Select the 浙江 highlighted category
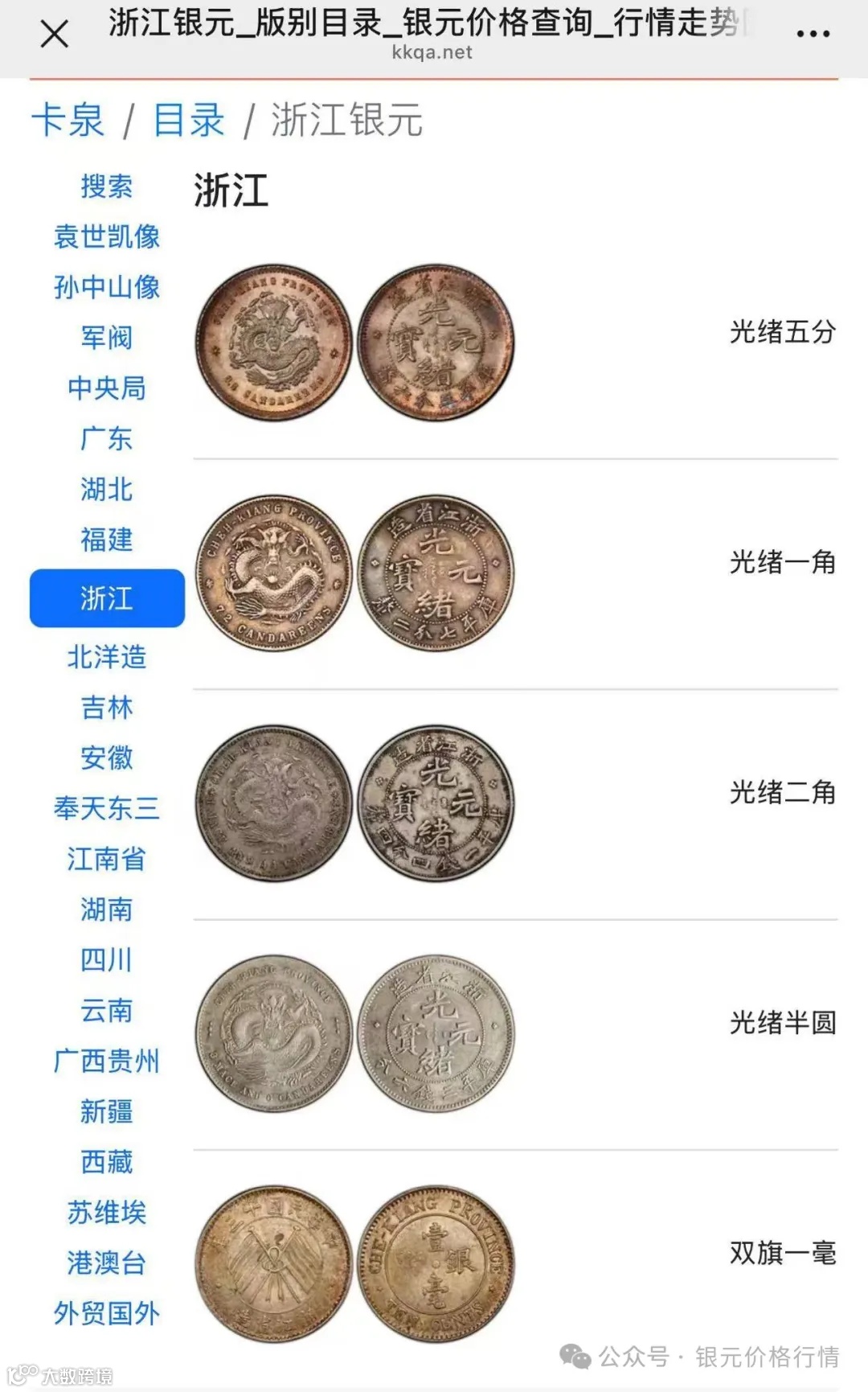The image size is (868, 1392). point(105,597)
